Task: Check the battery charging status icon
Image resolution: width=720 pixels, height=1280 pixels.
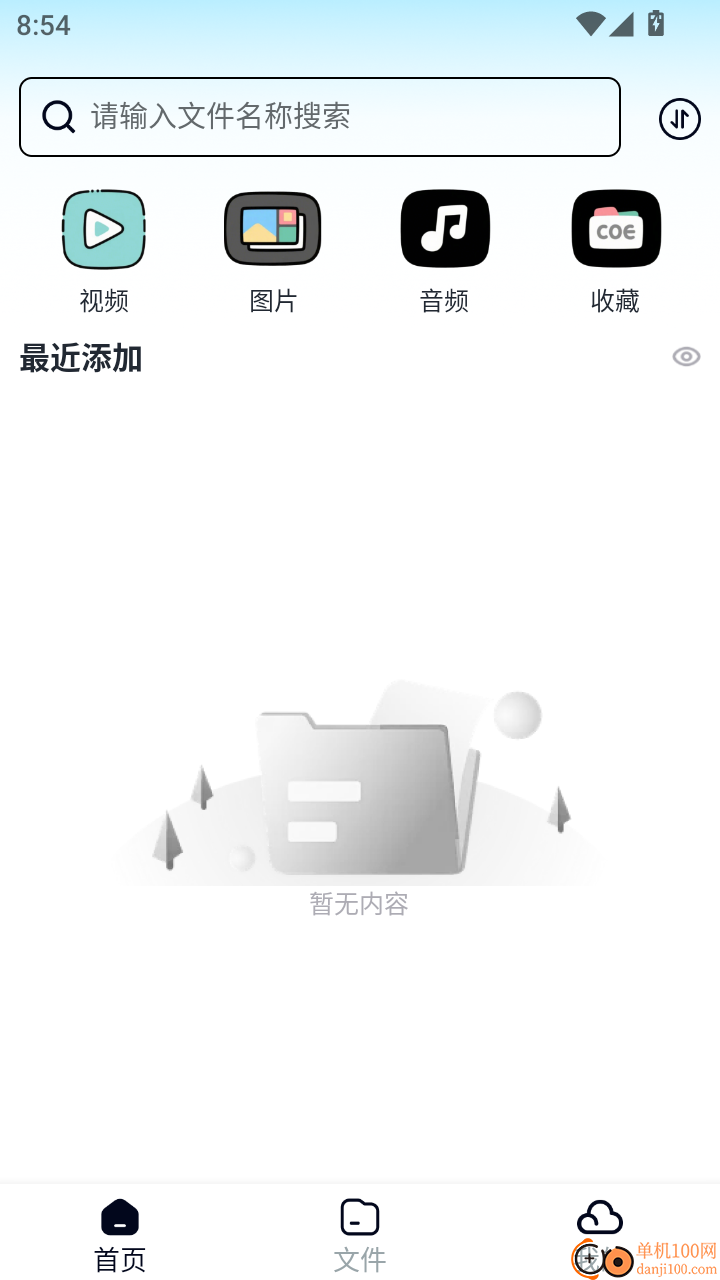Action: coord(655,22)
